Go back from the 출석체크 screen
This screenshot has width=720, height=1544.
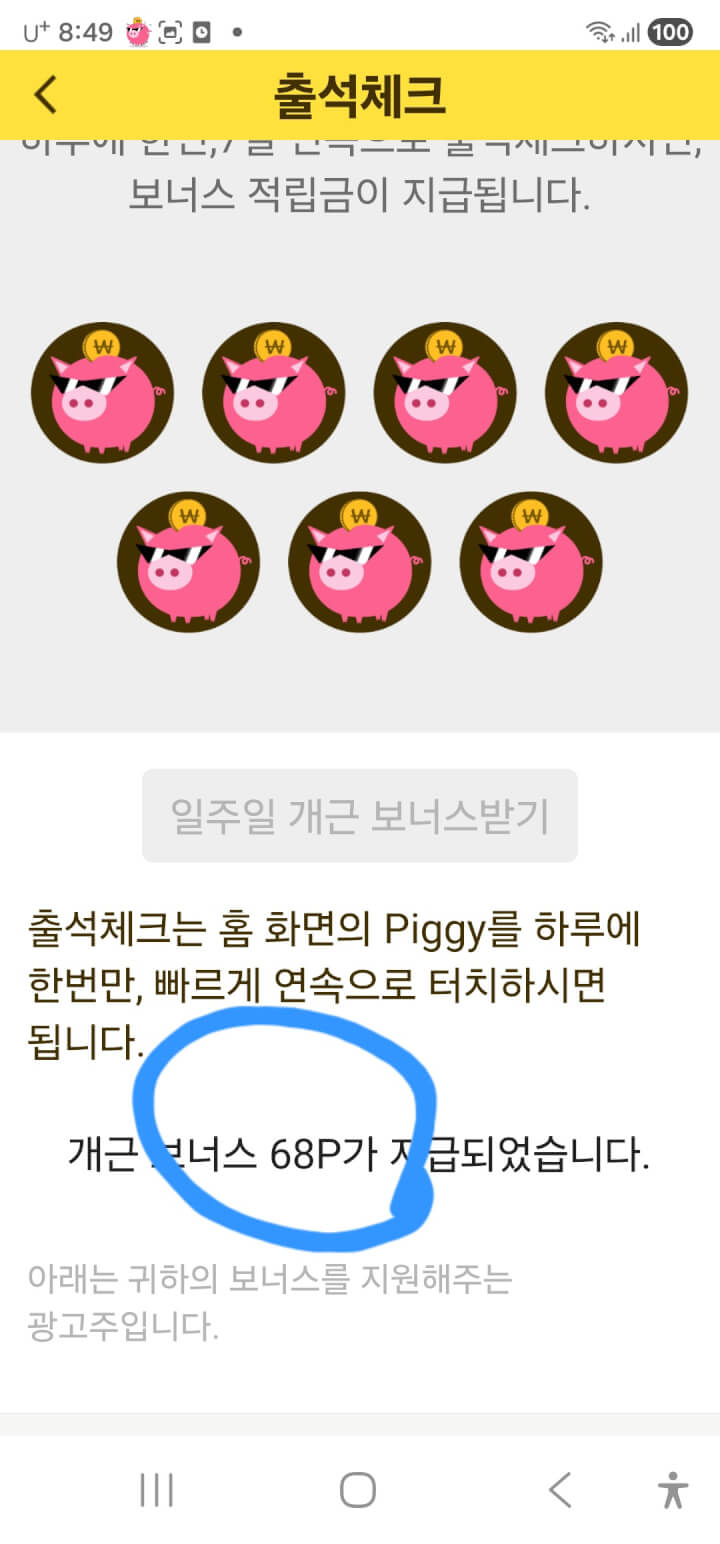[x=46, y=95]
